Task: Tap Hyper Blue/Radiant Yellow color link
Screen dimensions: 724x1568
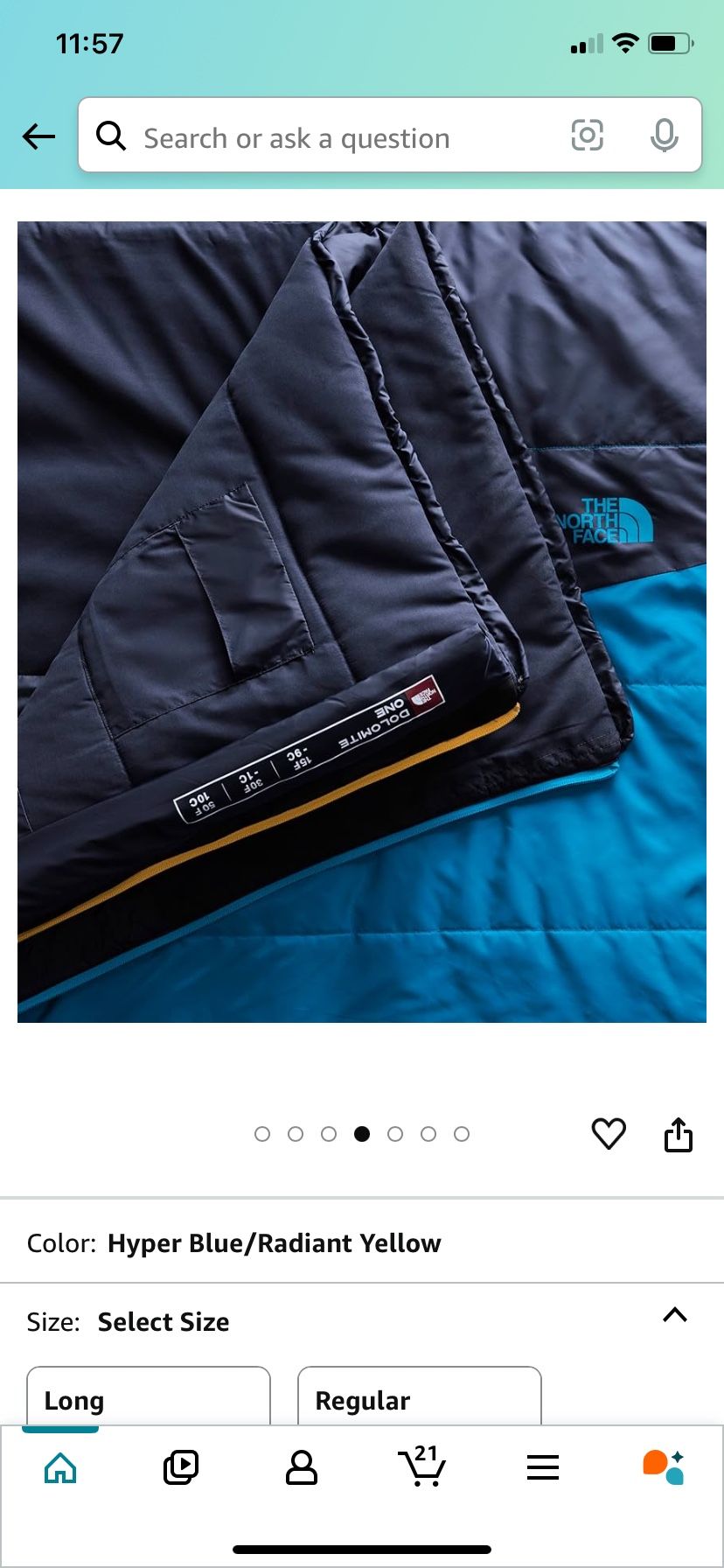Action: [273, 1242]
